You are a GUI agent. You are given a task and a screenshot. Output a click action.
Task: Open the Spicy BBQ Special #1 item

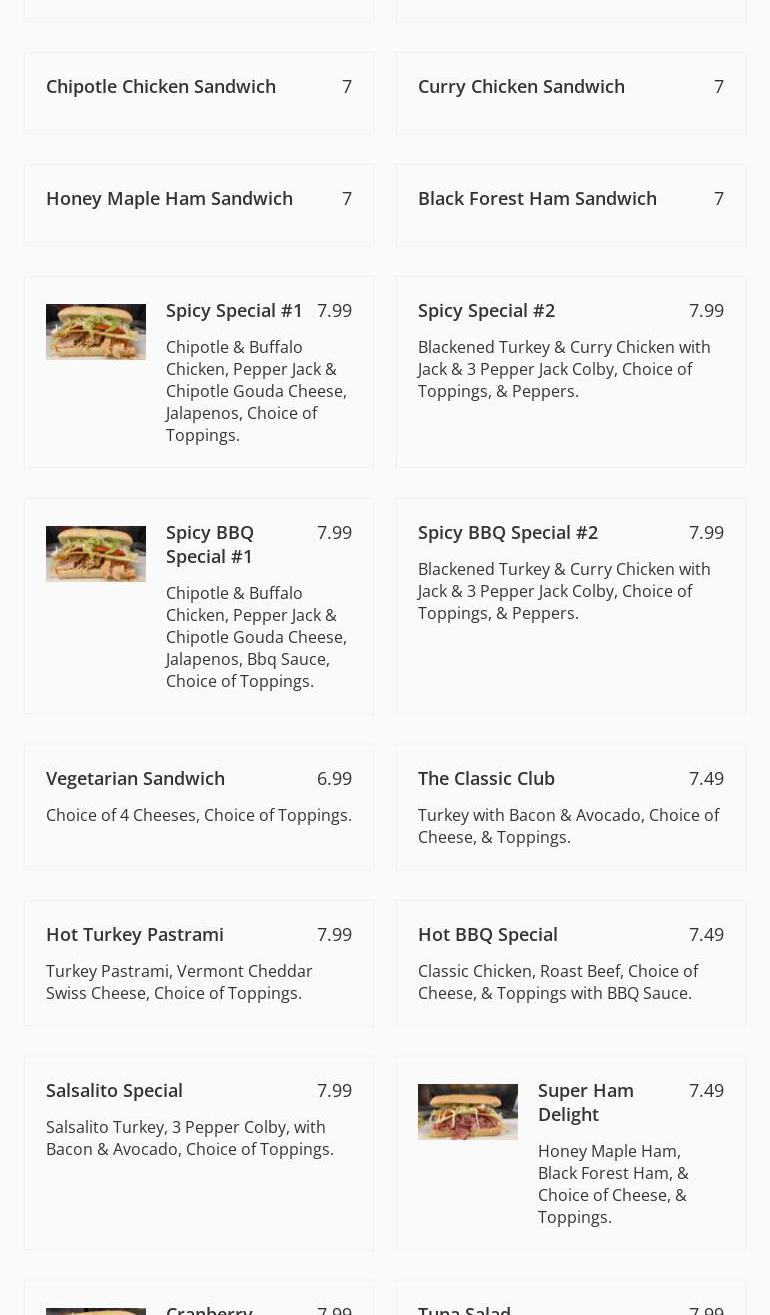click(x=210, y=544)
